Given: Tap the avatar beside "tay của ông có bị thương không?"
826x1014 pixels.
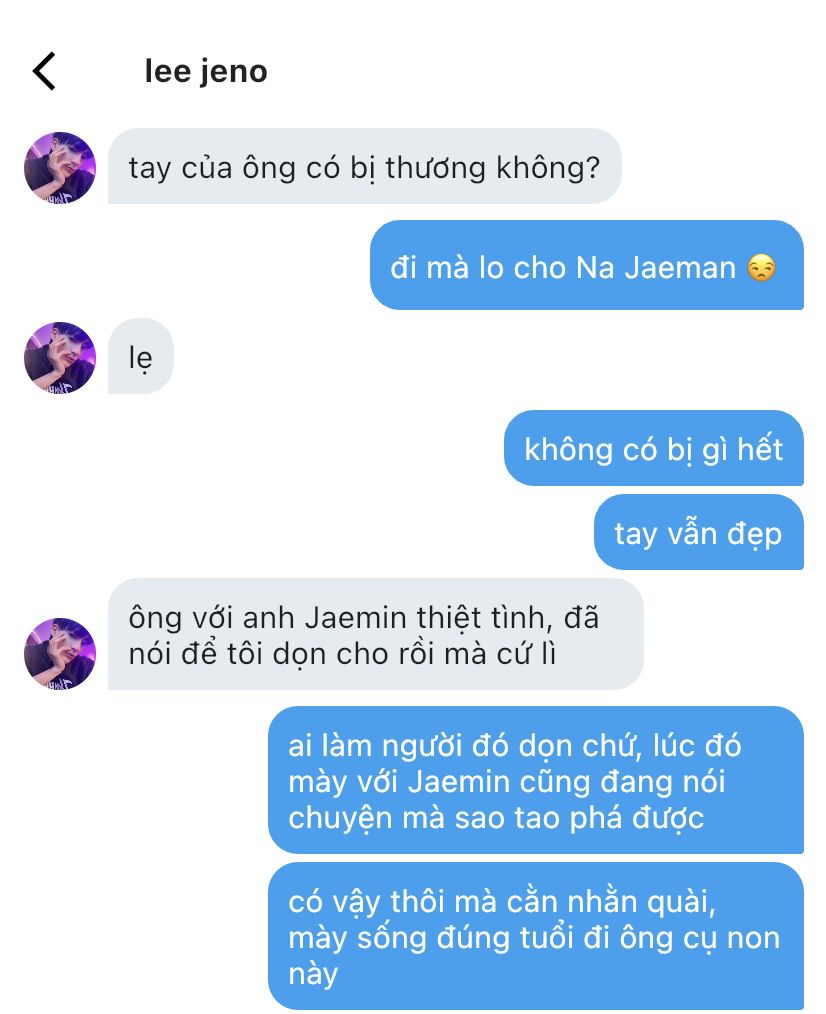Looking at the screenshot, I should point(60,167).
